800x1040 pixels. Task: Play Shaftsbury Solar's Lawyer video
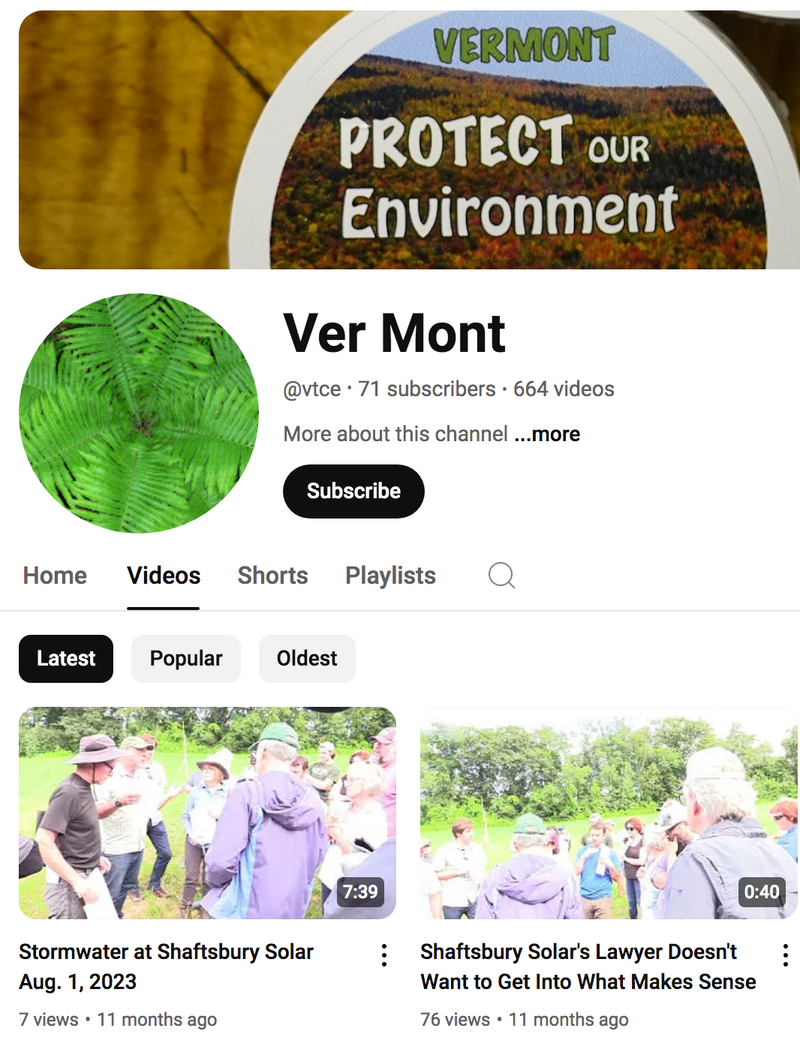pos(608,812)
